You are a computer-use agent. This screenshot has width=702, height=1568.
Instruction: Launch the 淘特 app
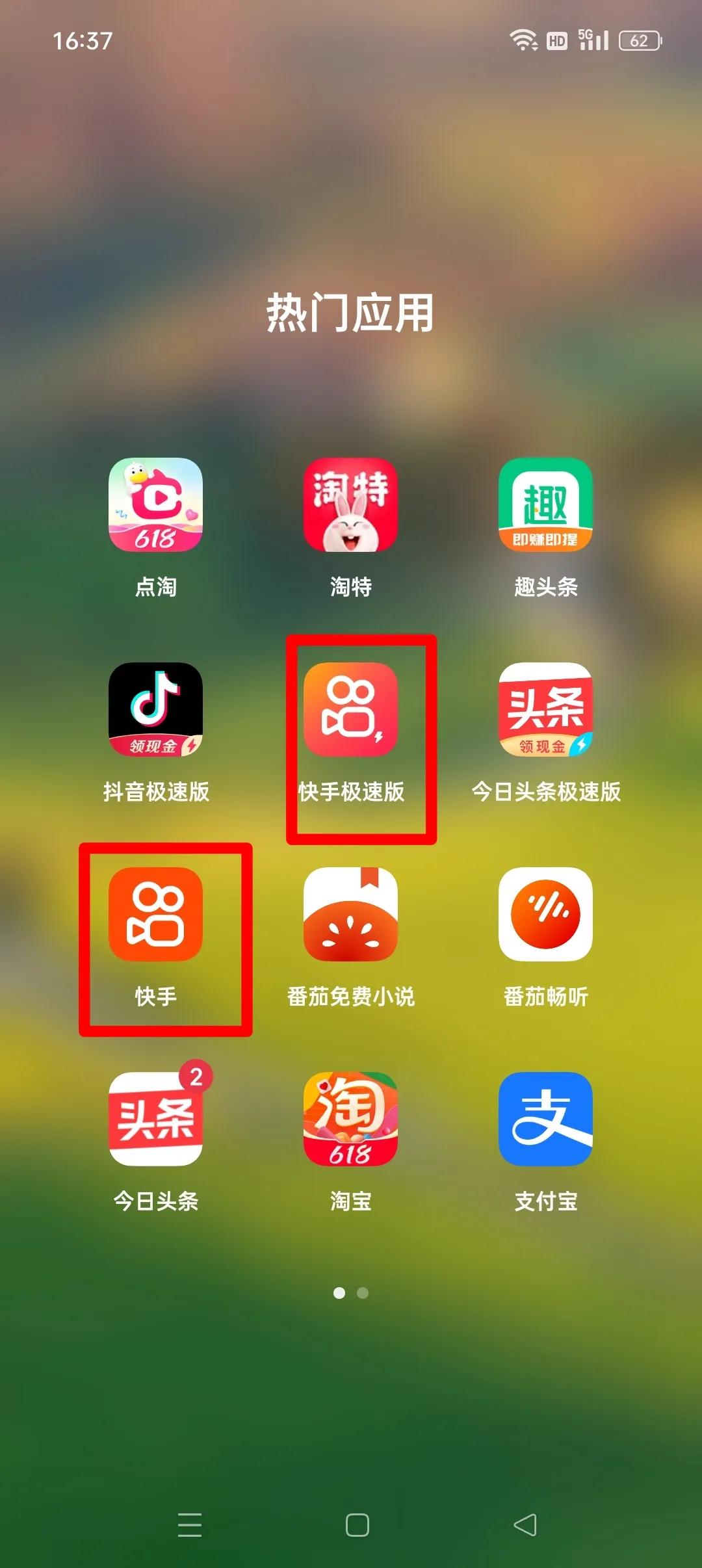click(350, 505)
